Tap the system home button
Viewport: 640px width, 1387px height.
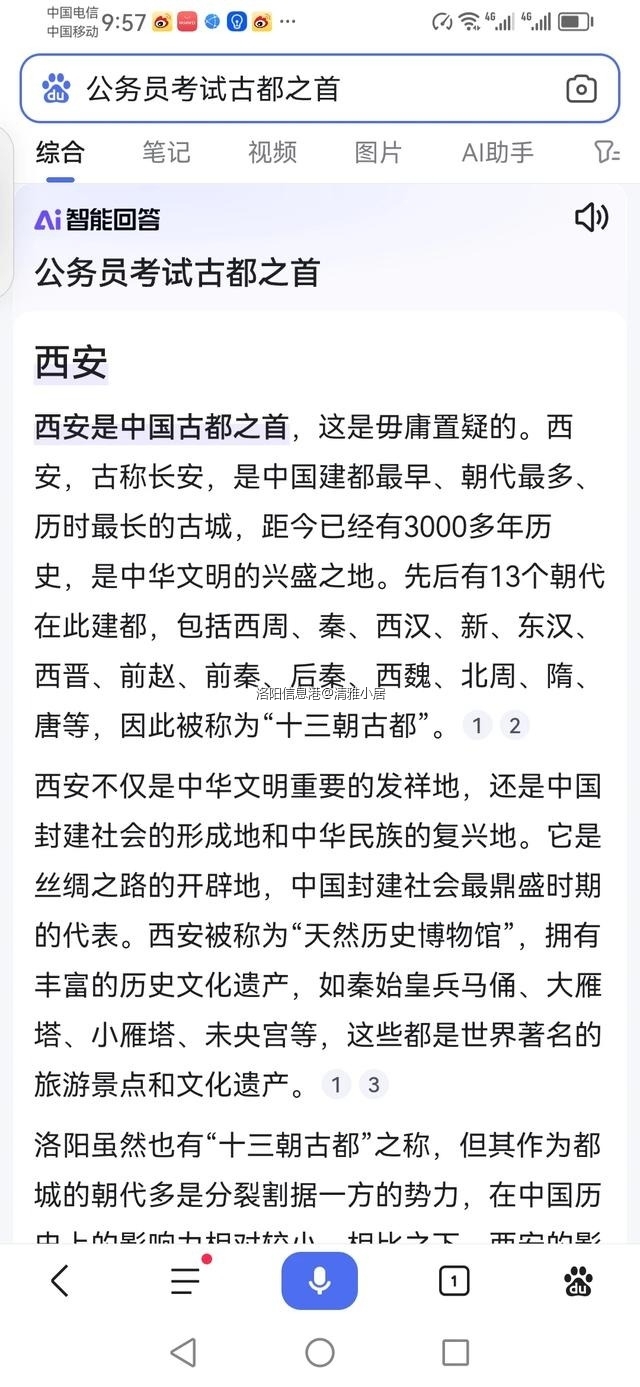coord(320,1353)
